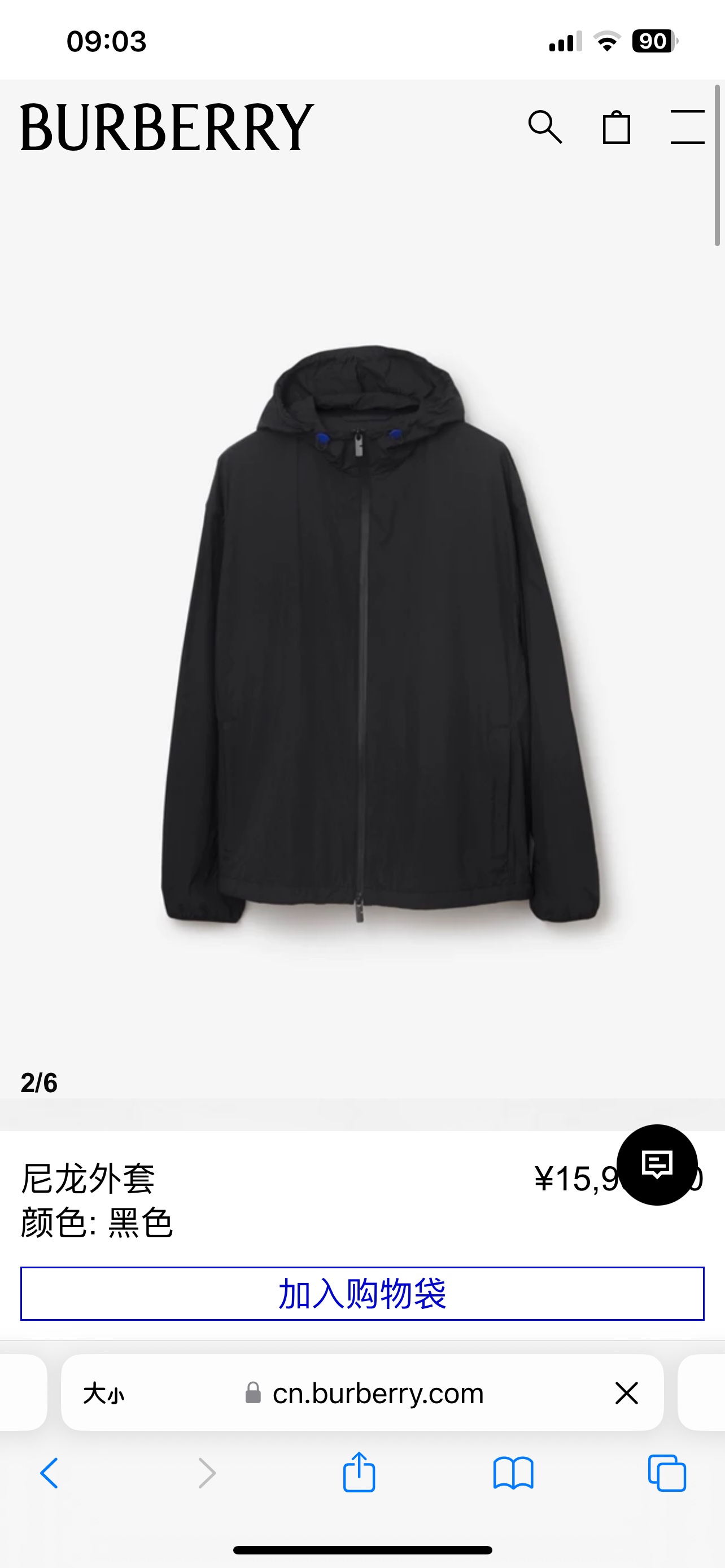725x1568 pixels.
Task: View the black nylon jacket image
Action: click(x=381, y=633)
